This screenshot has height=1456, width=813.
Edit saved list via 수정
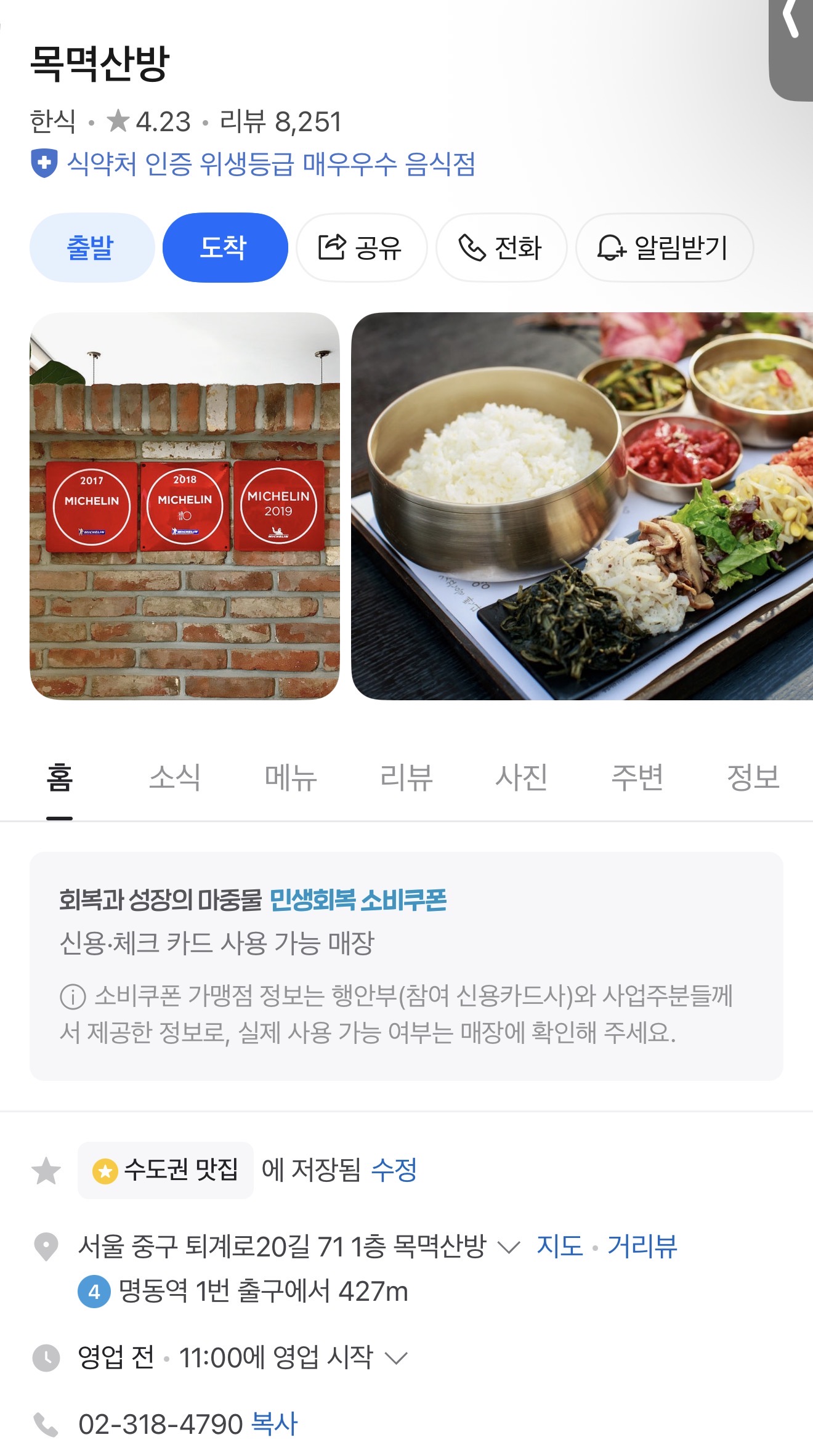click(x=394, y=1169)
